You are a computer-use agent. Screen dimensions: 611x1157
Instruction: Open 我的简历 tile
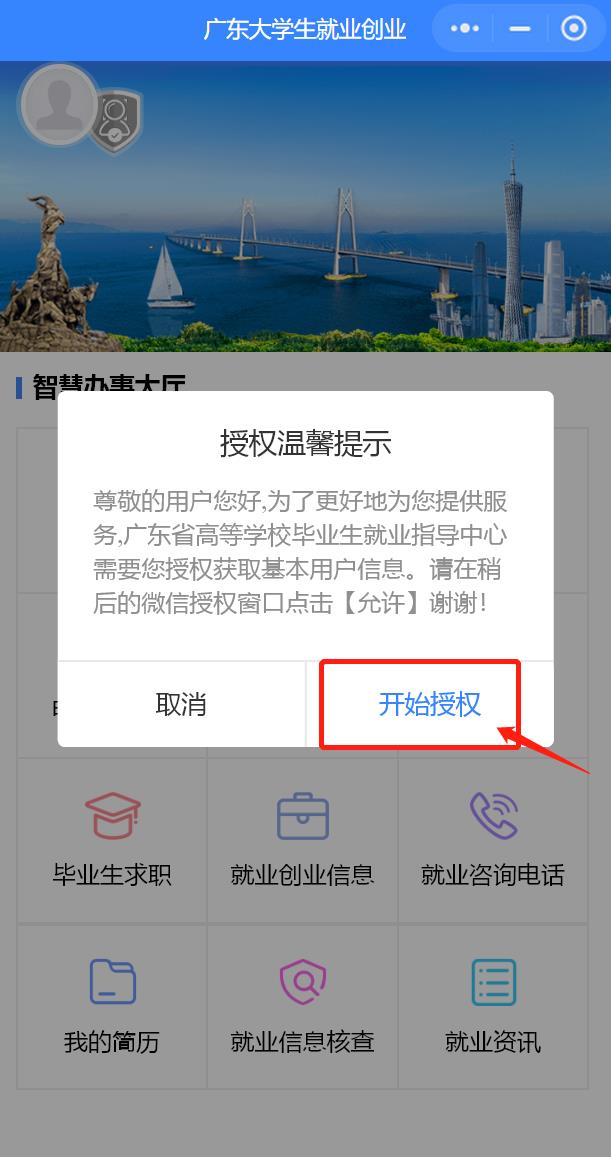[x=112, y=1006]
